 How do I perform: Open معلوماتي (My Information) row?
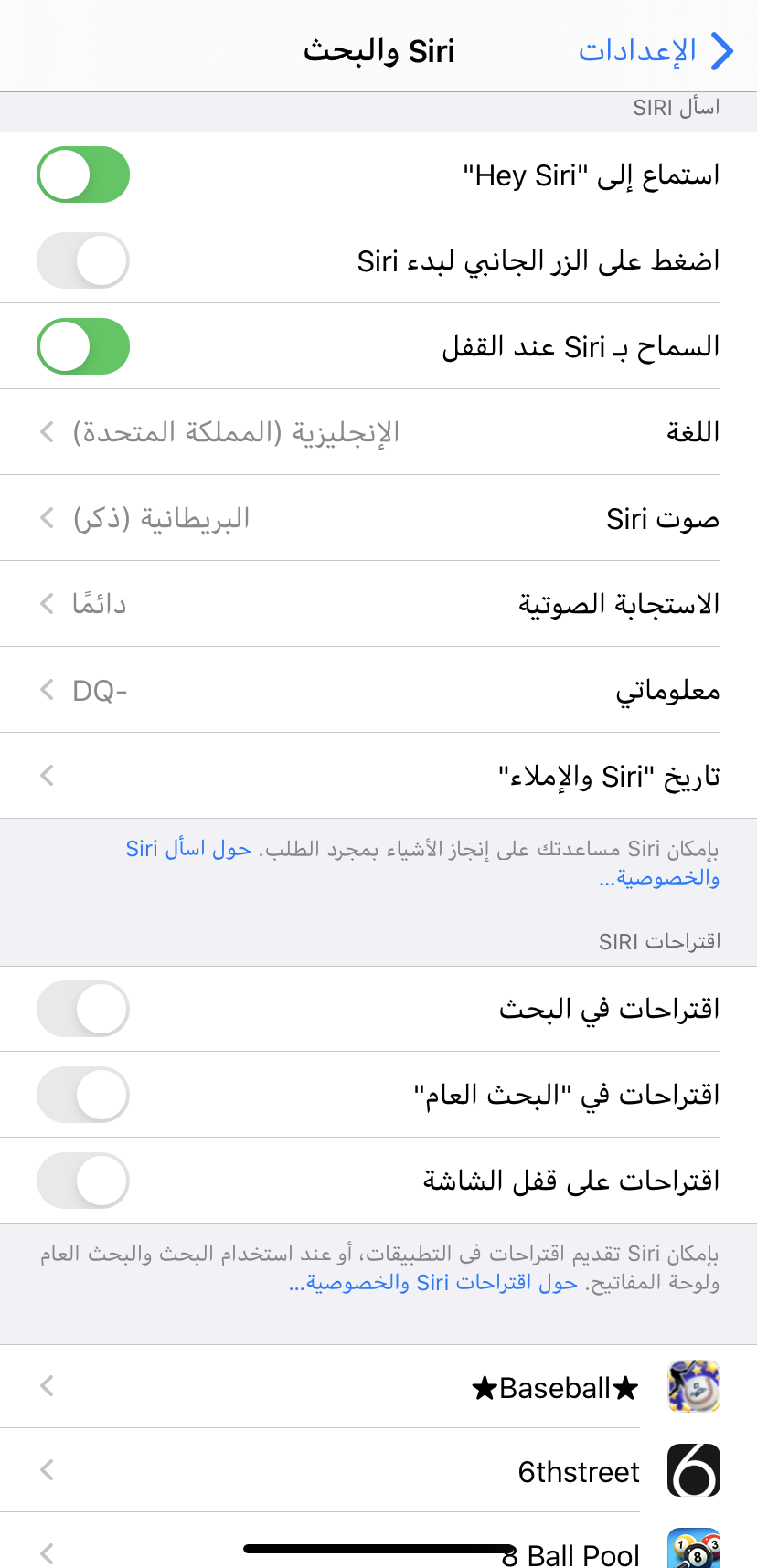click(378, 691)
